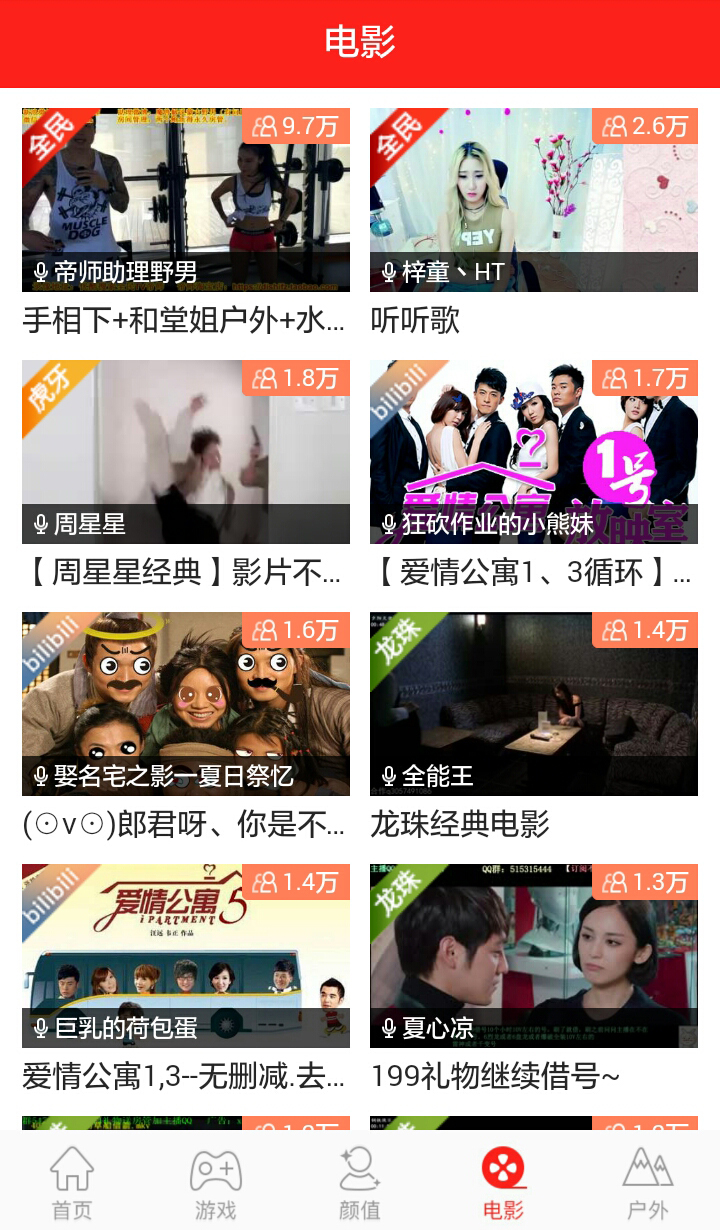Open the 颜值 tab
The image size is (720, 1230).
click(360, 1183)
